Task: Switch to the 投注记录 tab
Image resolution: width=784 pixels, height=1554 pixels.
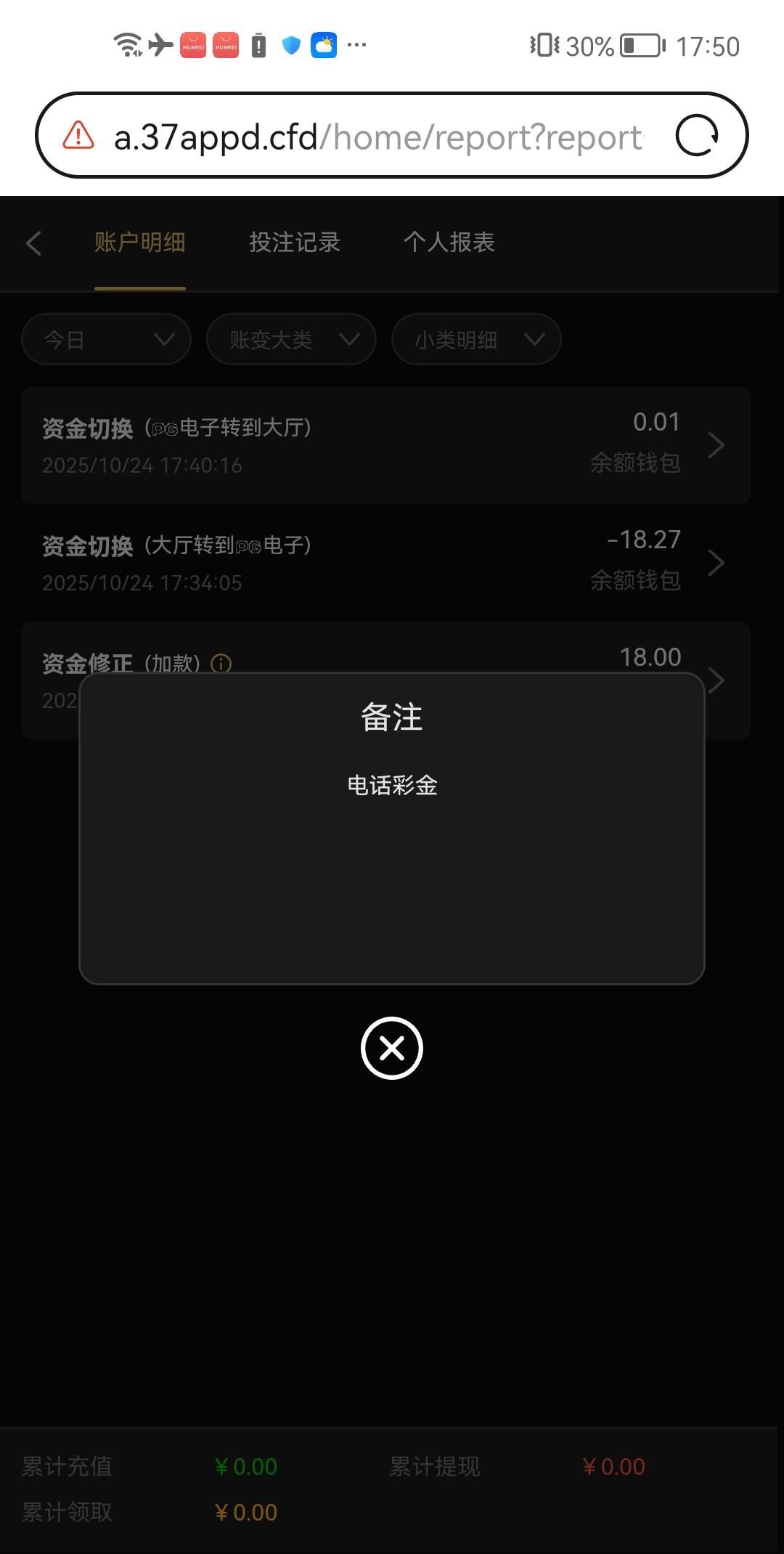Action: 295,243
